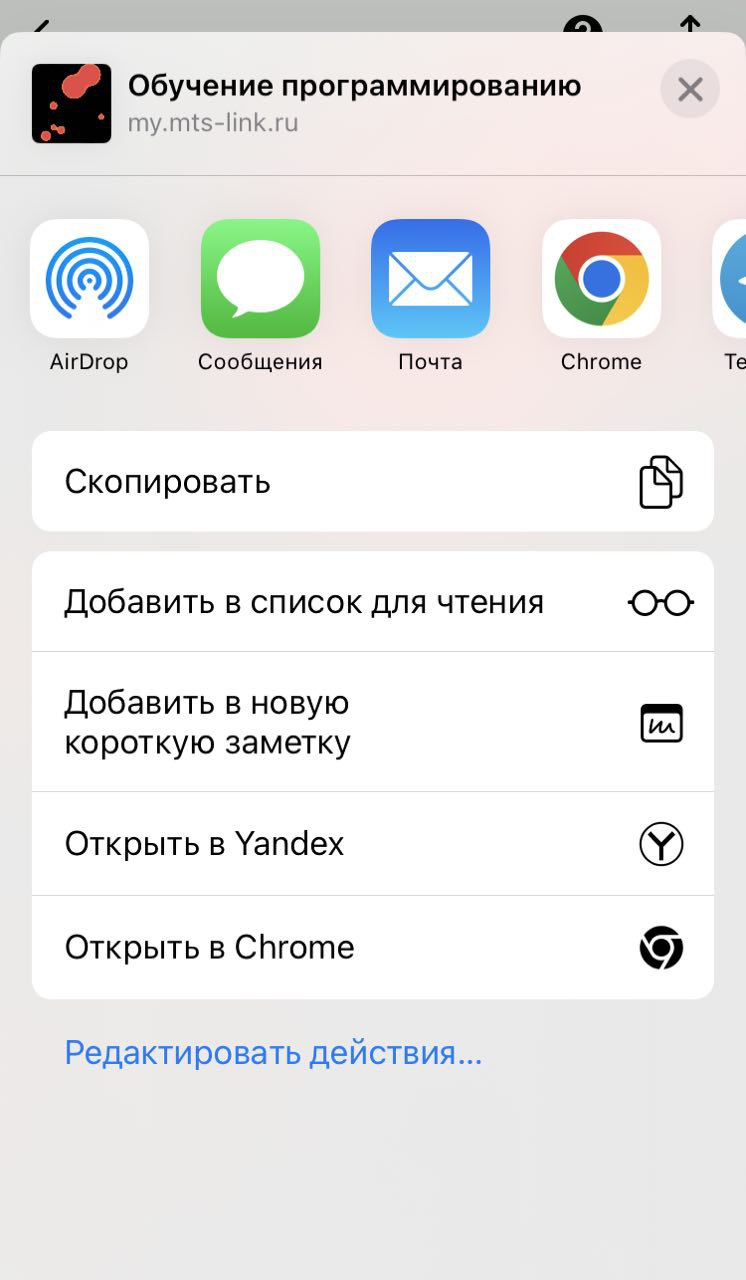Tap Открыть в Yandex

coord(372,844)
